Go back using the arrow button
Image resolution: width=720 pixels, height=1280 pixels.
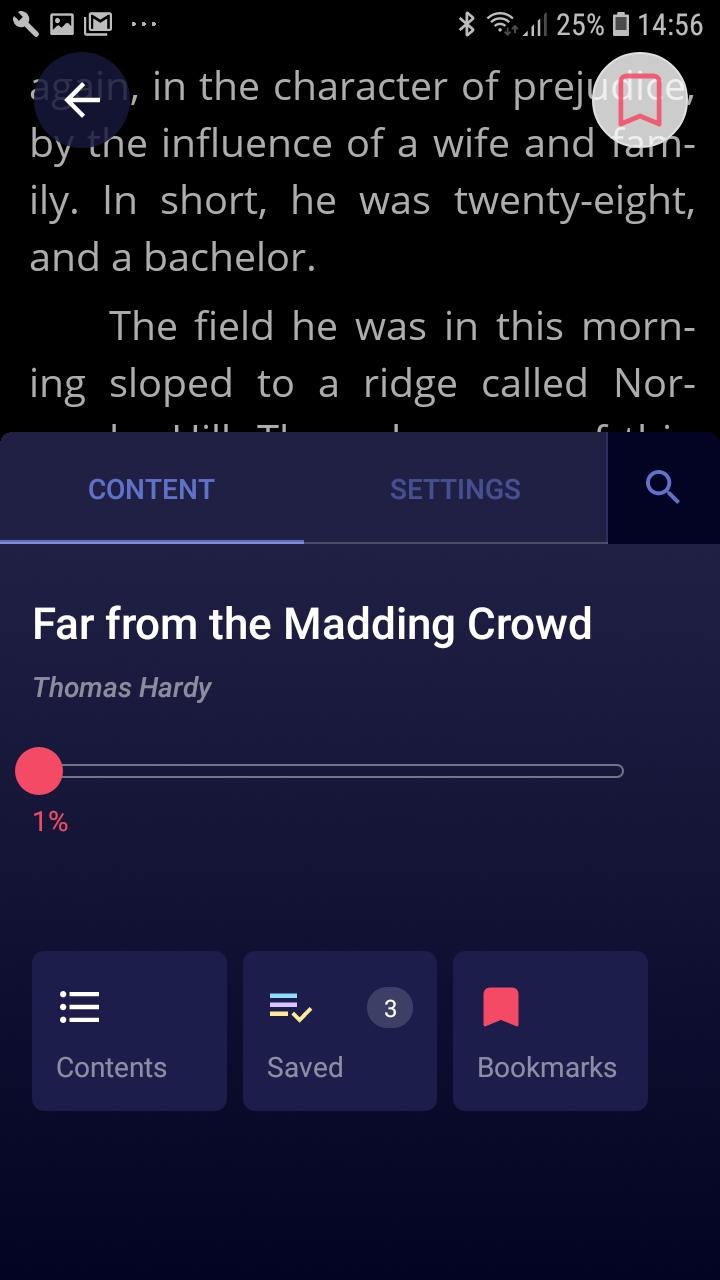click(x=81, y=100)
